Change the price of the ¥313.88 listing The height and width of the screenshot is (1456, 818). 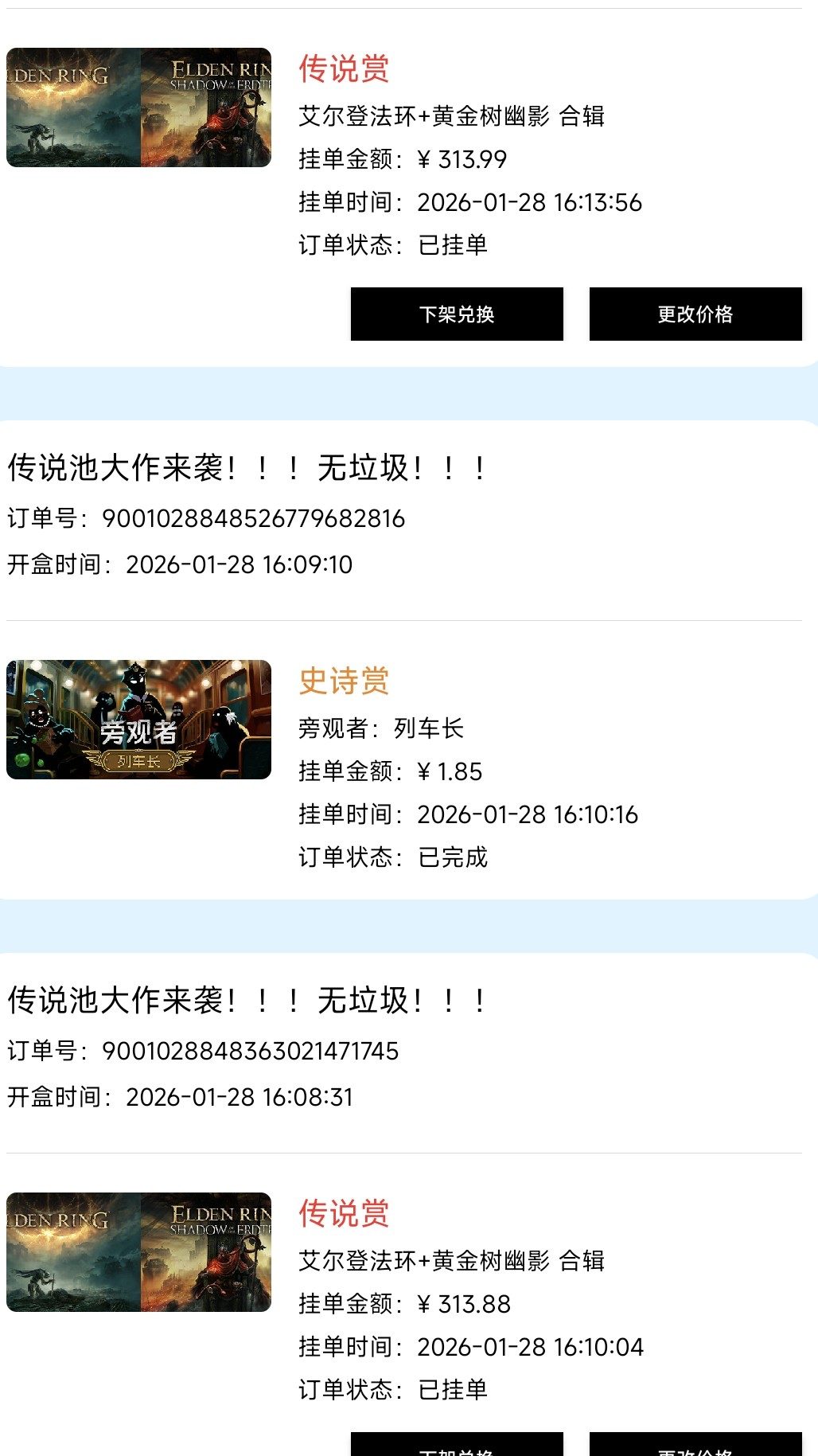[x=695, y=1446]
